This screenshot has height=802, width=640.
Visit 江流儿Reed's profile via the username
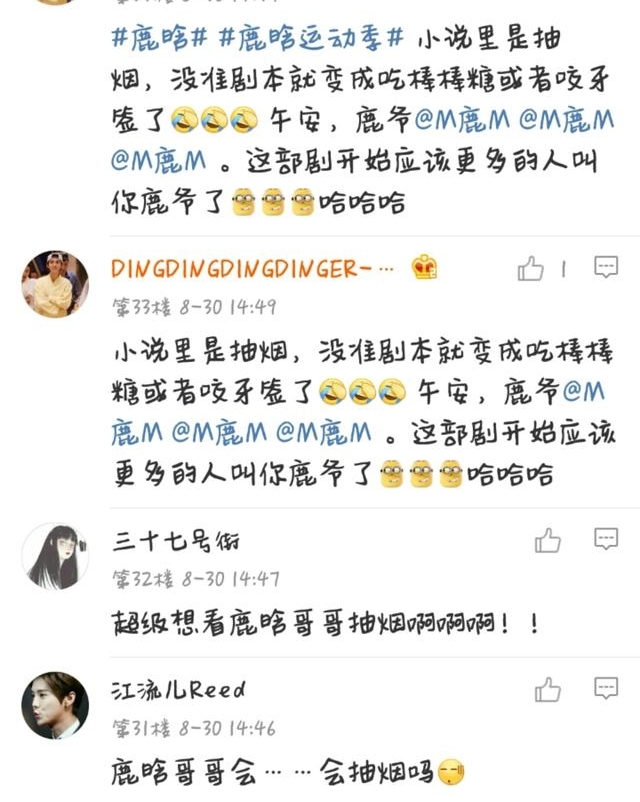[x=178, y=691]
